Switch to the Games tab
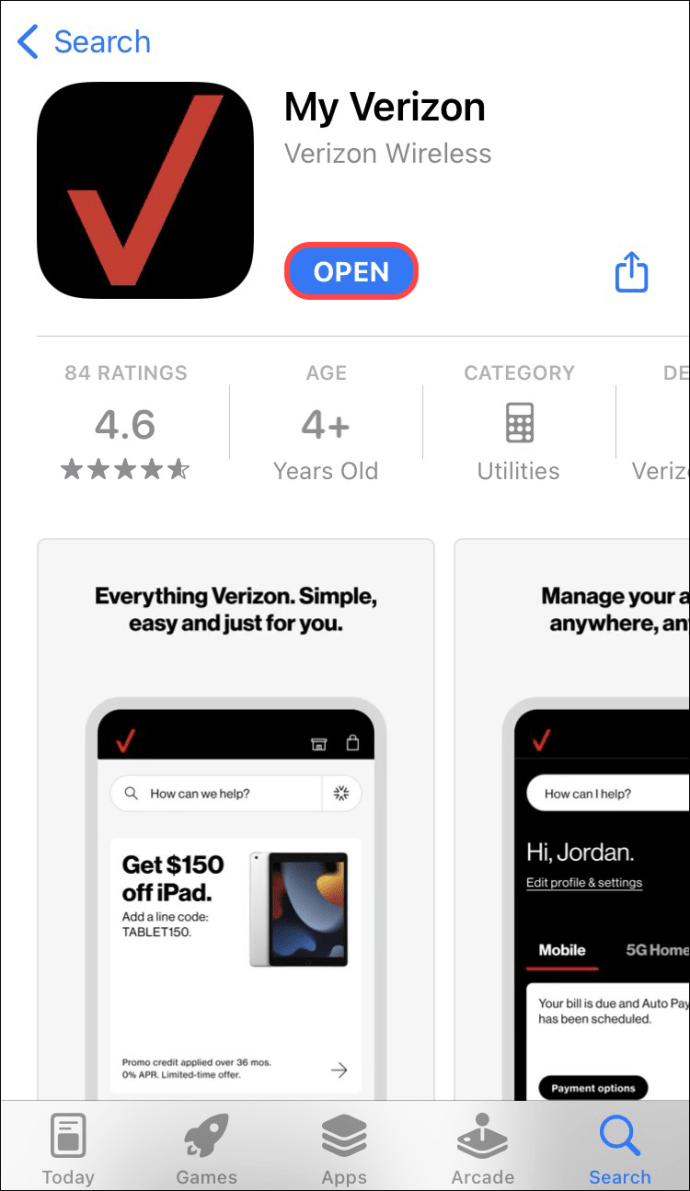This screenshot has height=1191, width=690. coord(206,1146)
